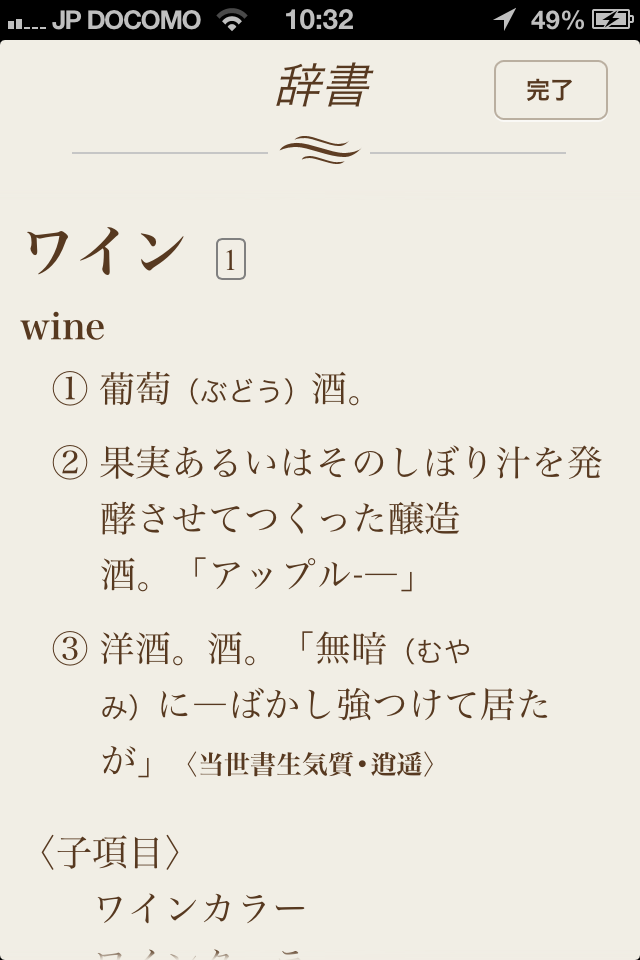This screenshot has width=640, height=960.
Task: Tap the 完了 button to close dictionary
Action: [x=550, y=91]
